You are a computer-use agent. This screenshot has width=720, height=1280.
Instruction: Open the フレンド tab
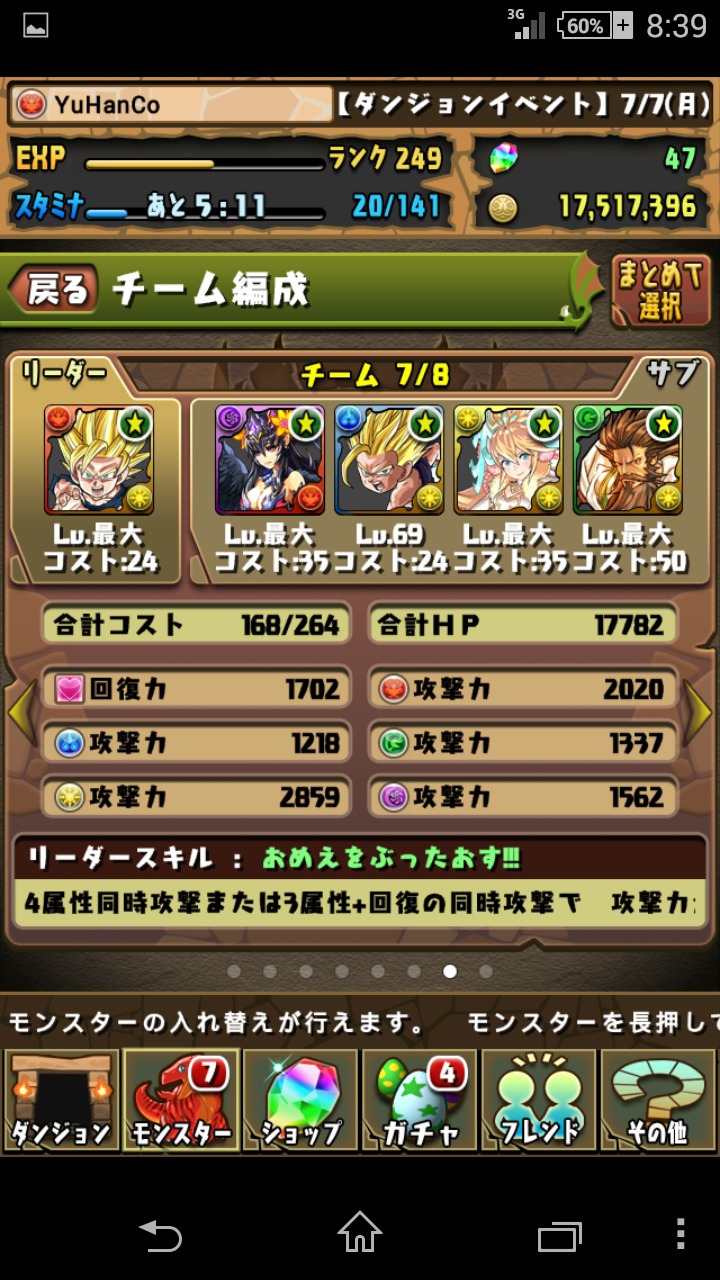540,1100
